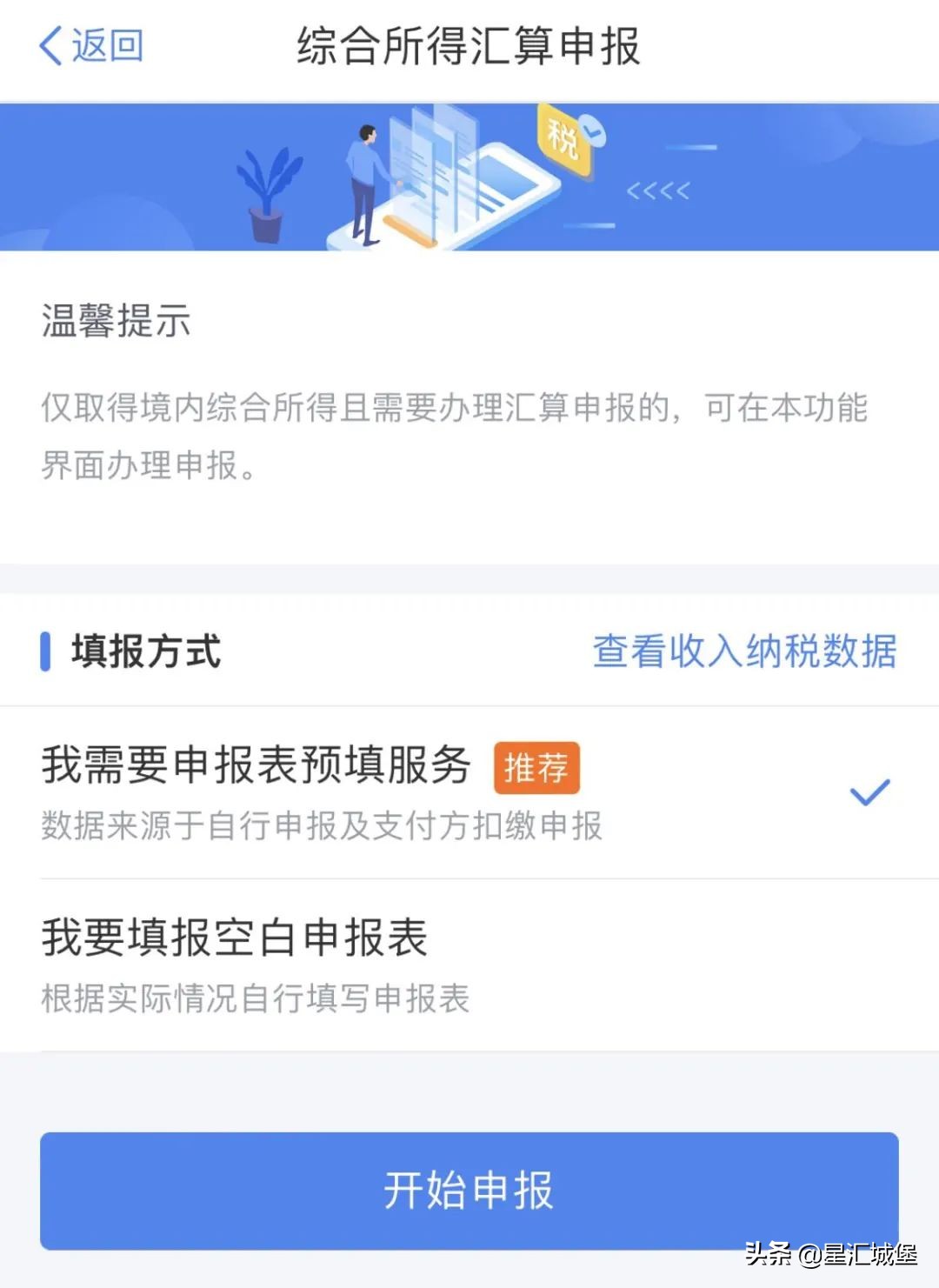The width and height of the screenshot is (939, 1288).
Task: Click the blue section marker before 填报方式
Action: [44, 651]
